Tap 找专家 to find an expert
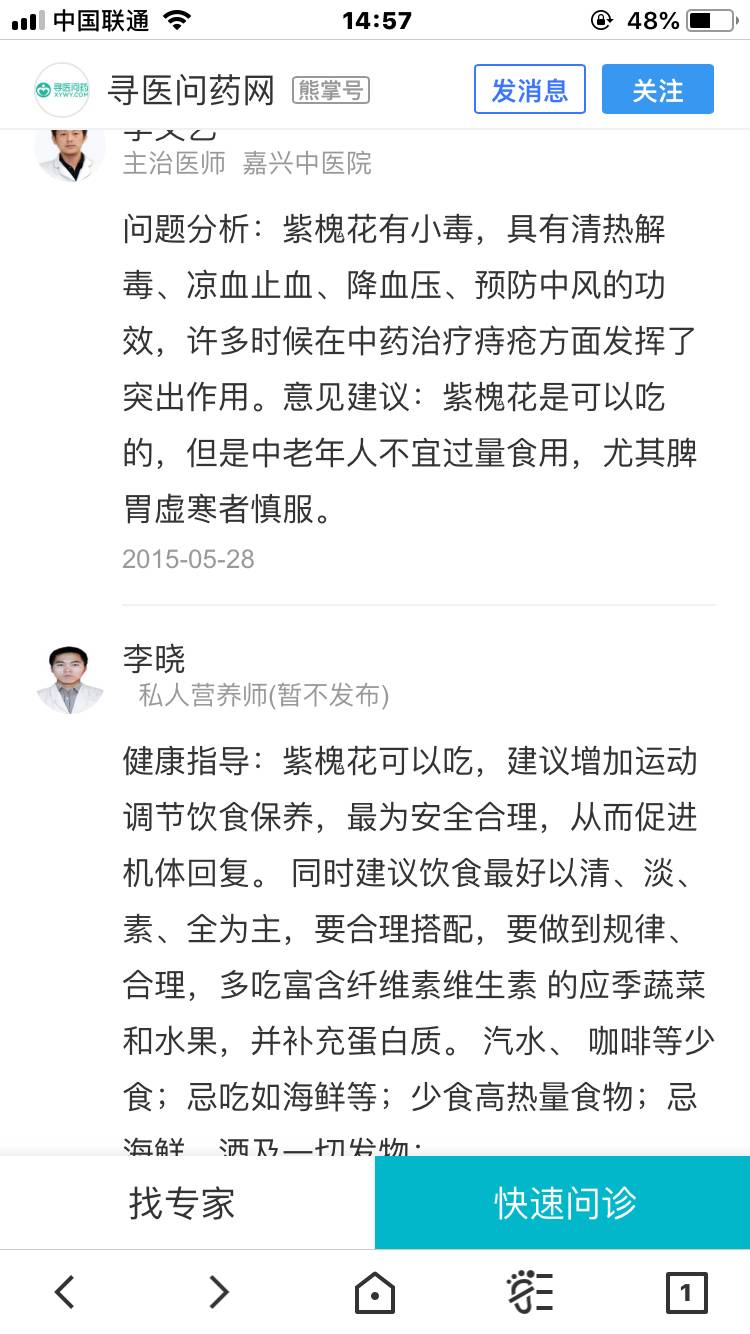 coord(183,1203)
